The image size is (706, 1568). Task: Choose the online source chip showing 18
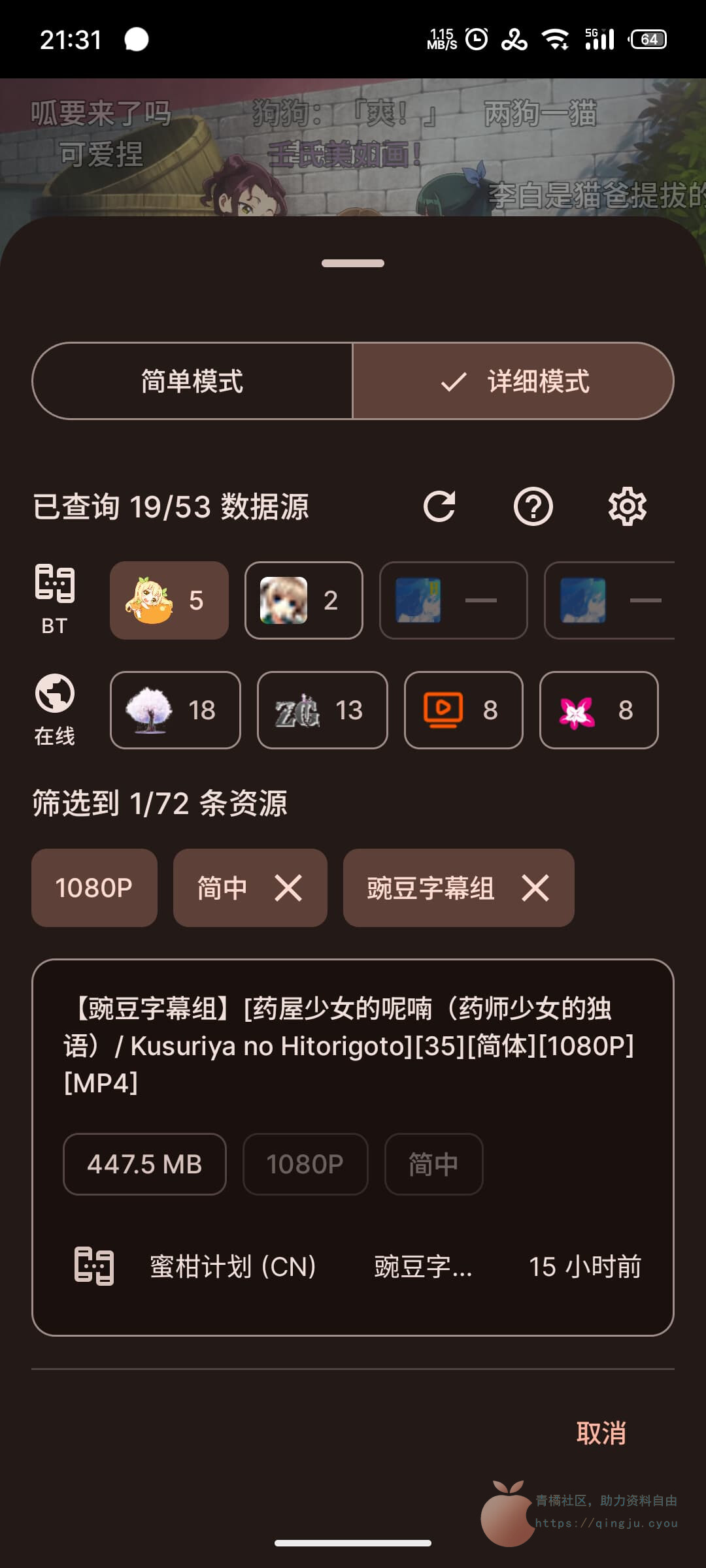(x=175, y=710)
